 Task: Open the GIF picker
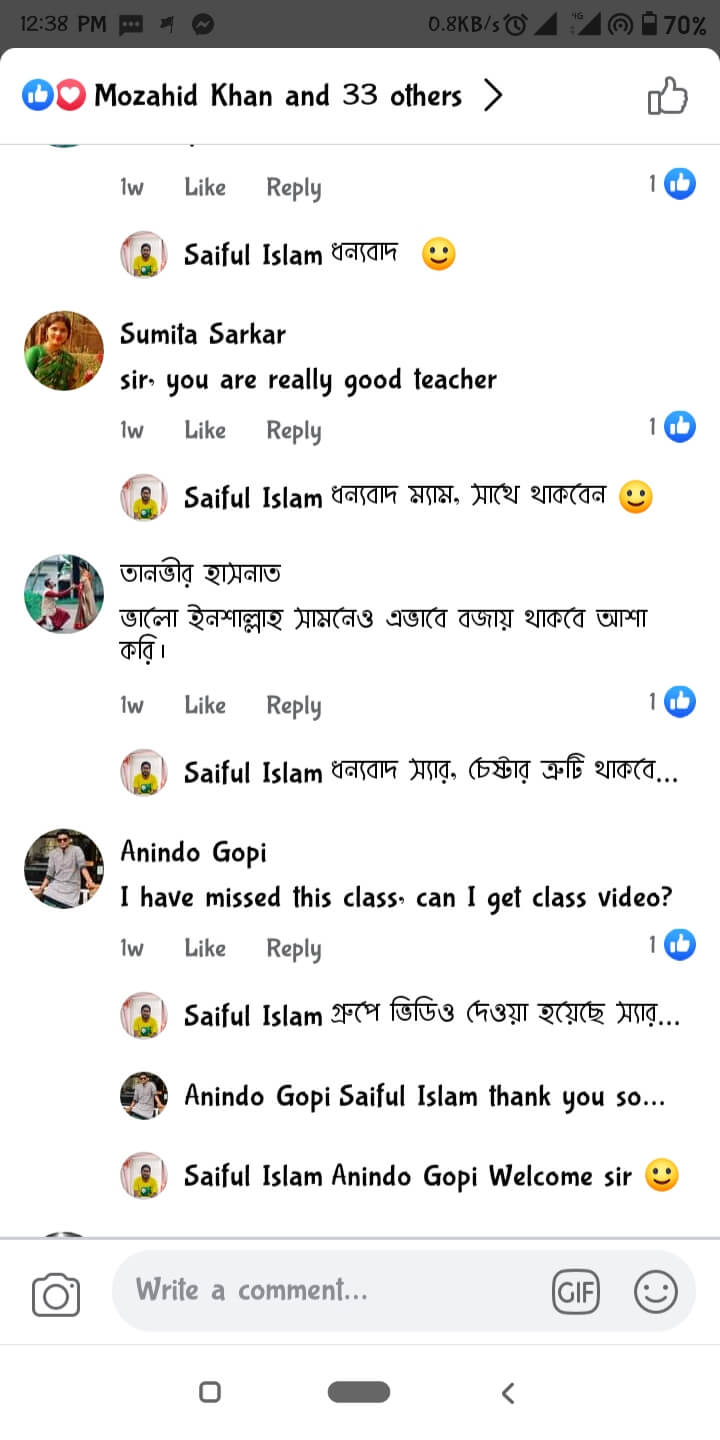pyautogui.click(x=575, y=1293)
